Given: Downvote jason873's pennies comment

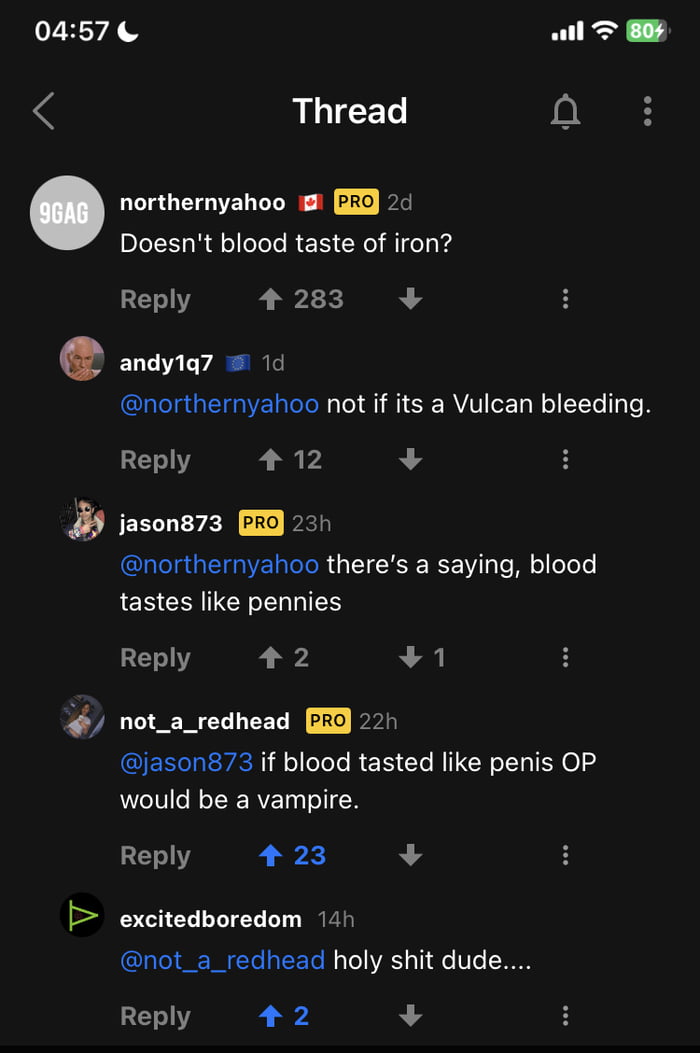Looking at the screenshot, I should coord(410,657).
